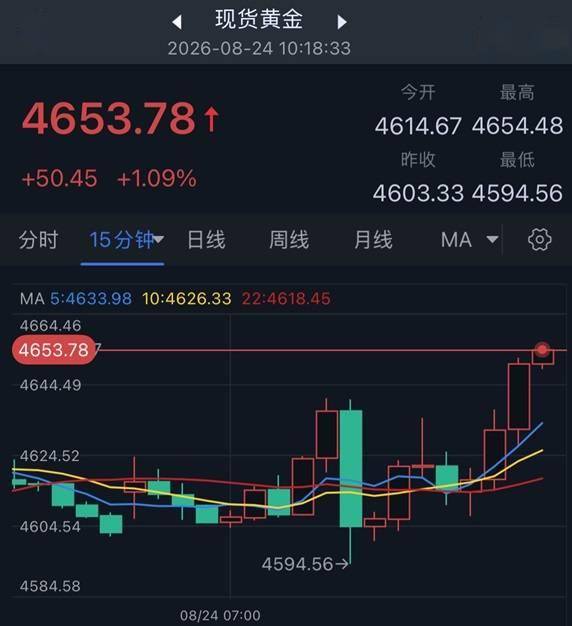Go to the previous instrument arrow
The image size is (572, 626).
(x=177, y=22)
